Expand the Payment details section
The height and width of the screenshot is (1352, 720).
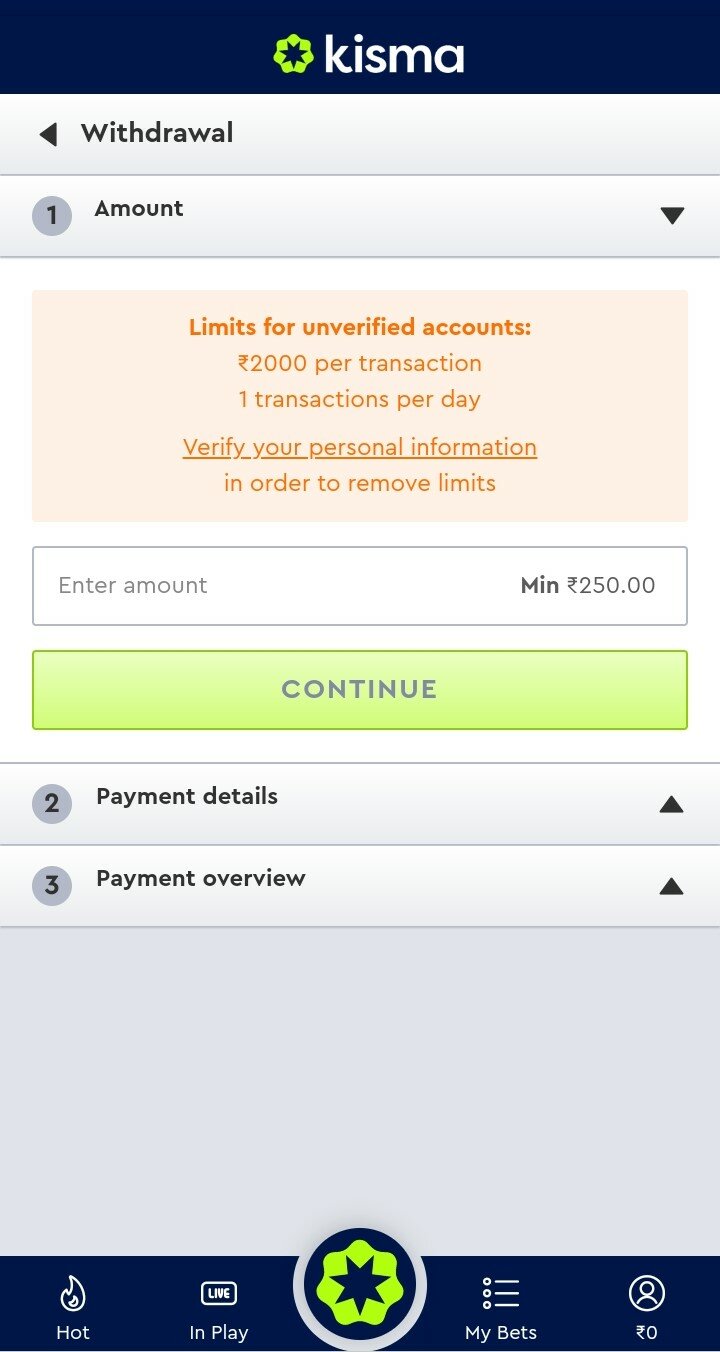[360, 804]
